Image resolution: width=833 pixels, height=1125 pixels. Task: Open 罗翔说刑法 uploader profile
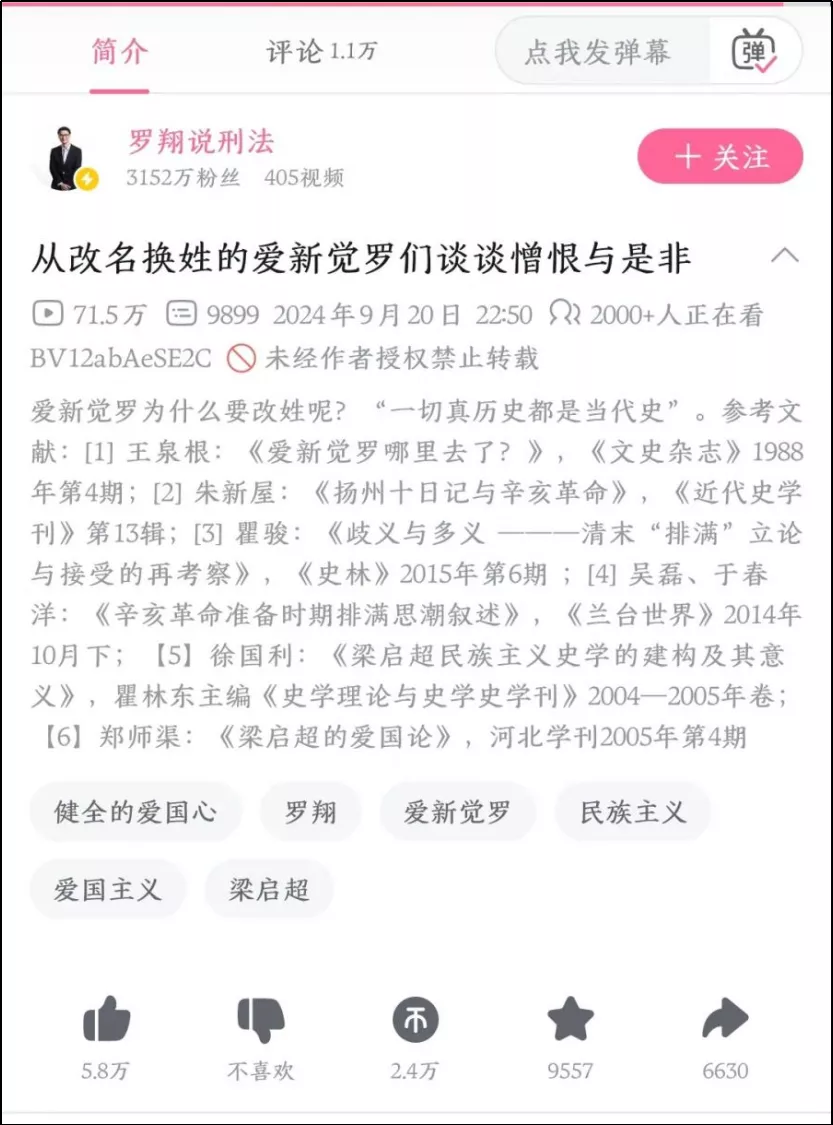200,142
